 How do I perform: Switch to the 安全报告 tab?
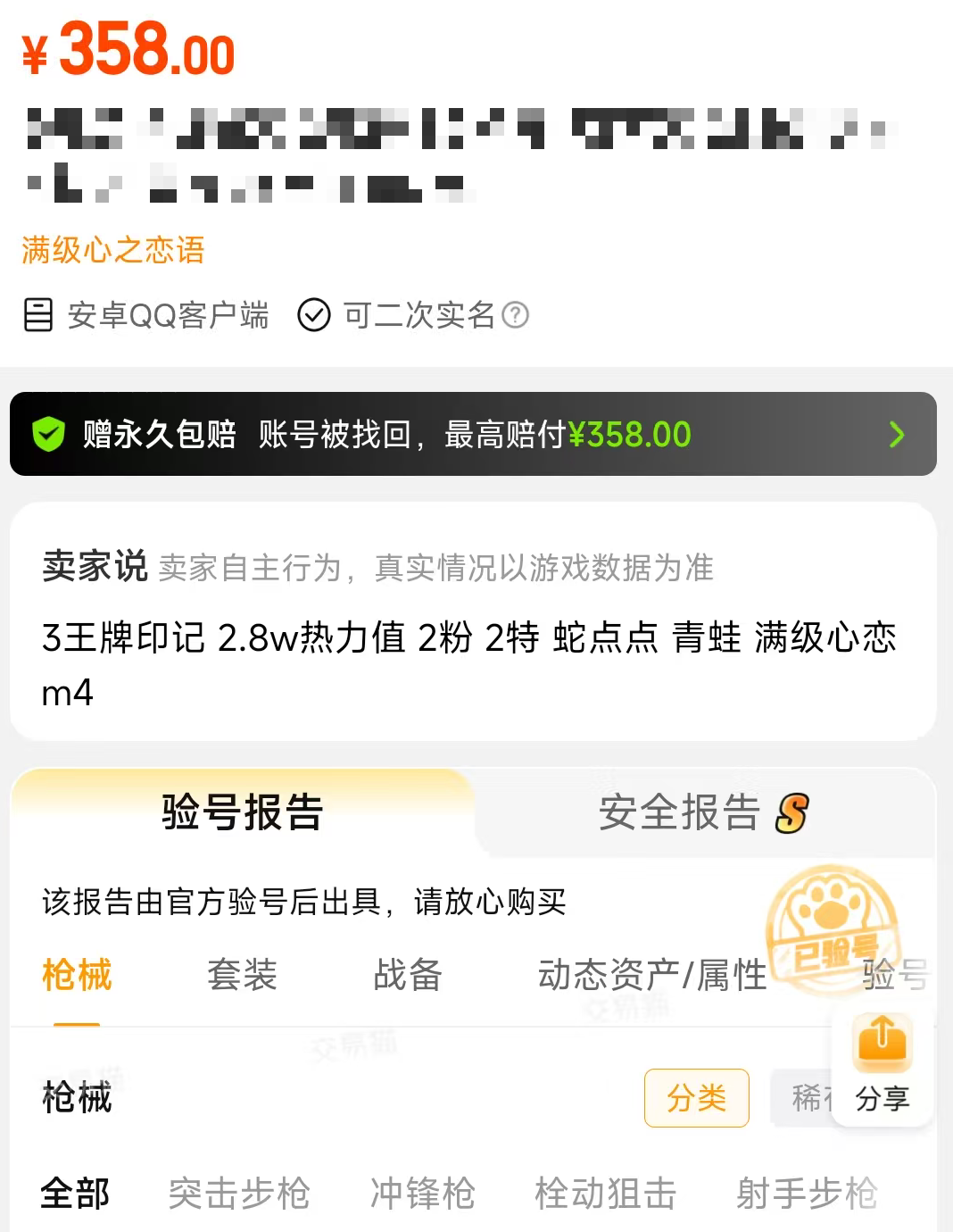tap(703, 812)
